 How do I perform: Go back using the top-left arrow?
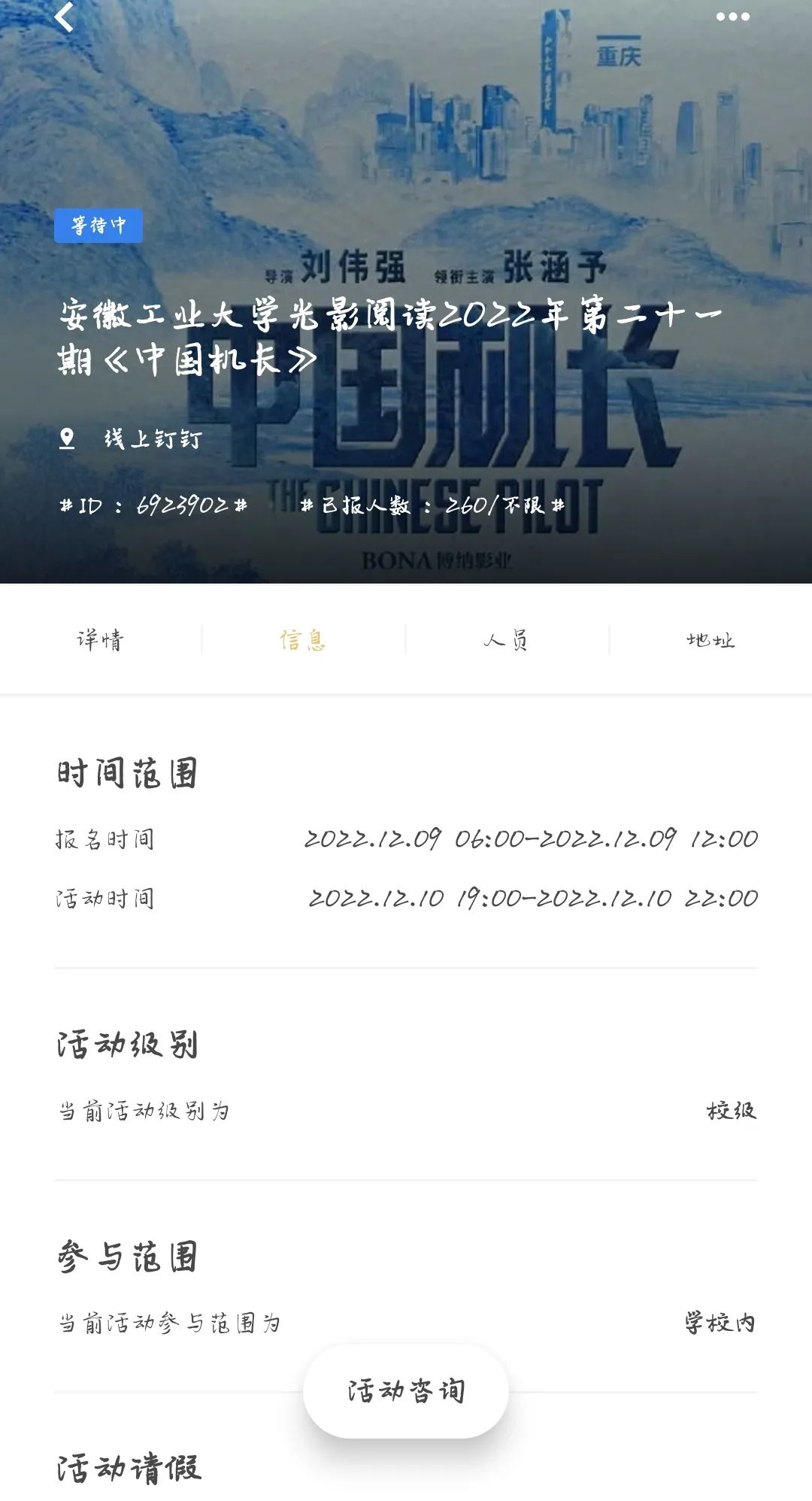[x=65, y=17]
